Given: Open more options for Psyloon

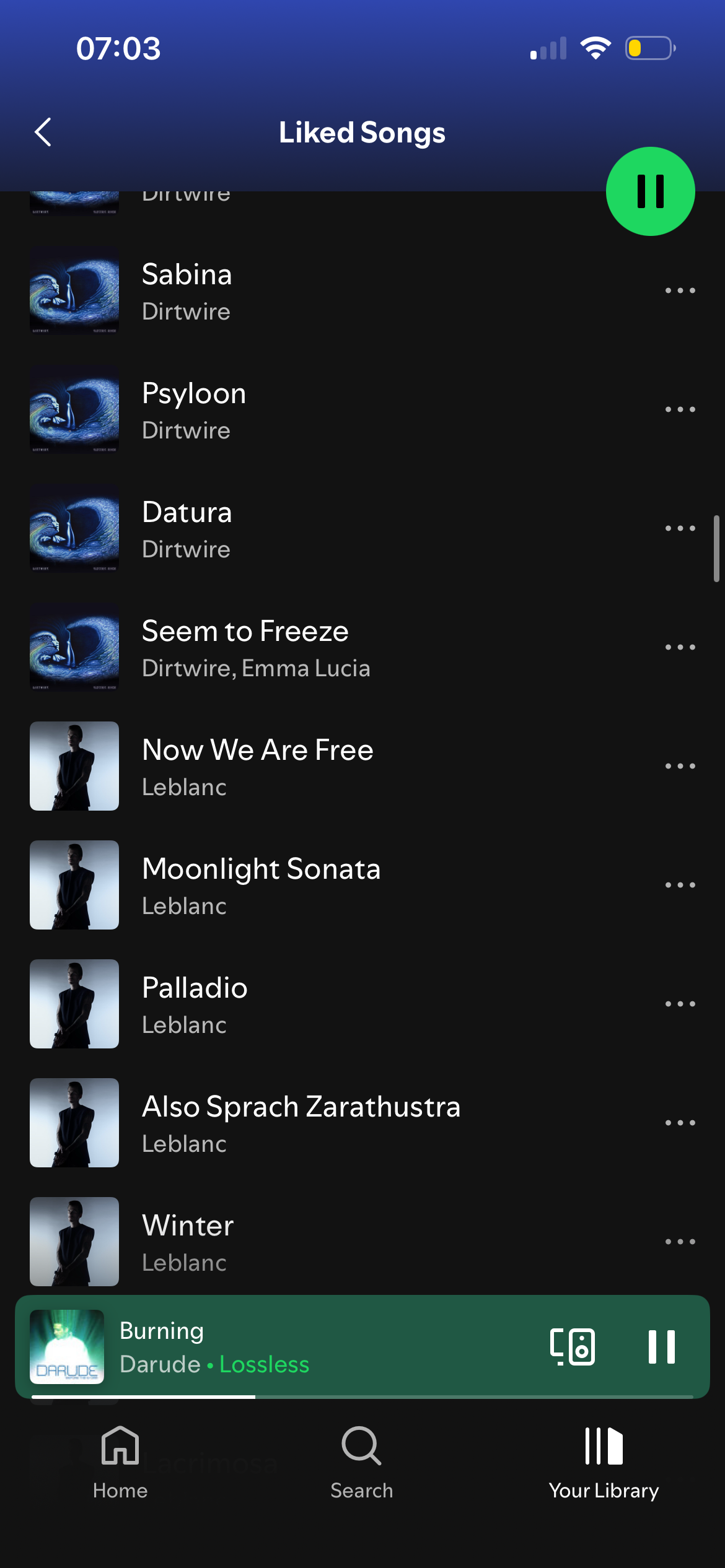Looking at the screenshot, I should click(x=680, y=409).
